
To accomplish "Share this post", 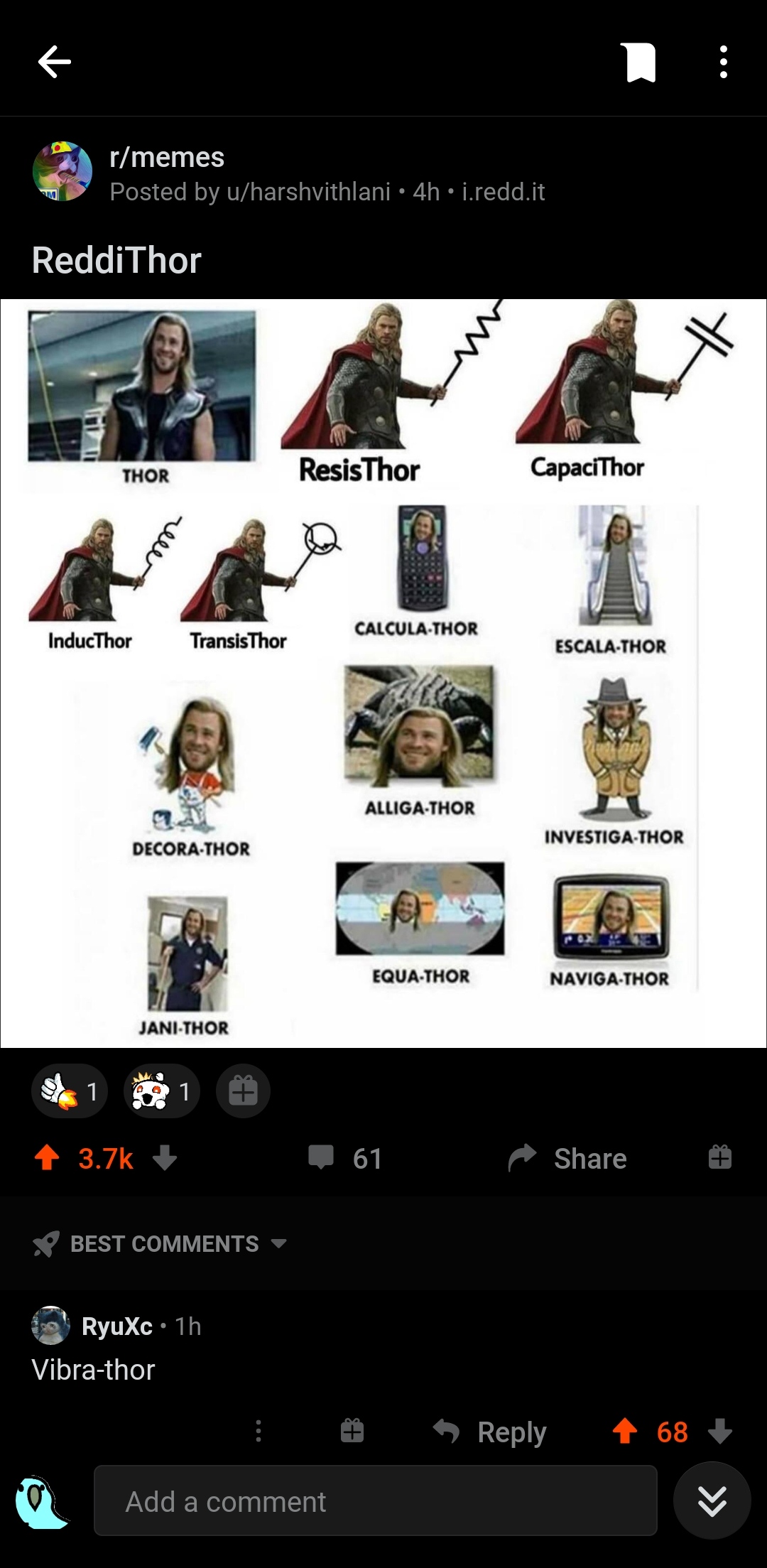I will point(568,1158).
